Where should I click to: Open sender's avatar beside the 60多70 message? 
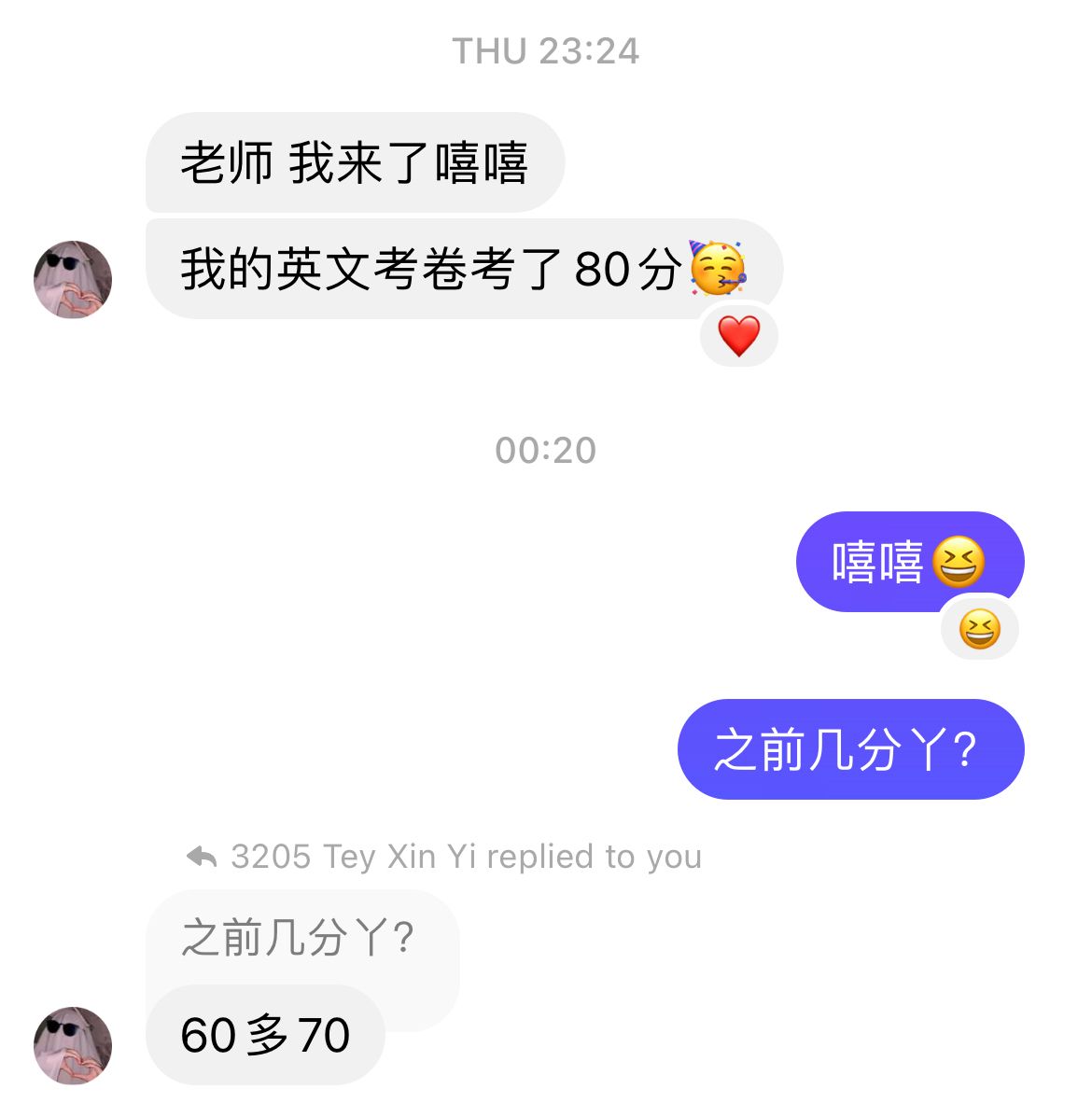(73, 1045)
